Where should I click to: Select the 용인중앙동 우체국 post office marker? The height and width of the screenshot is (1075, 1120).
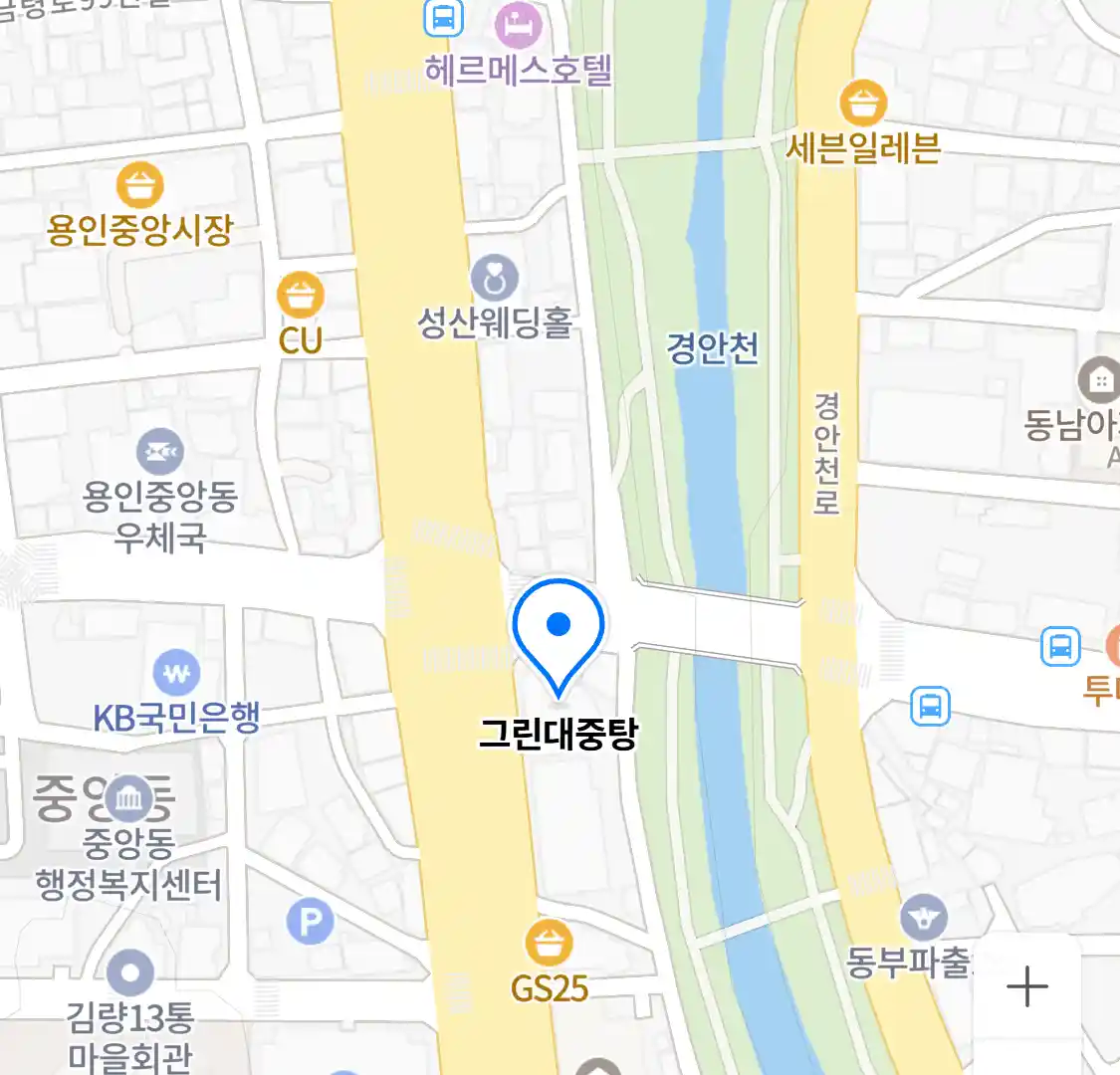click(160, 453)
